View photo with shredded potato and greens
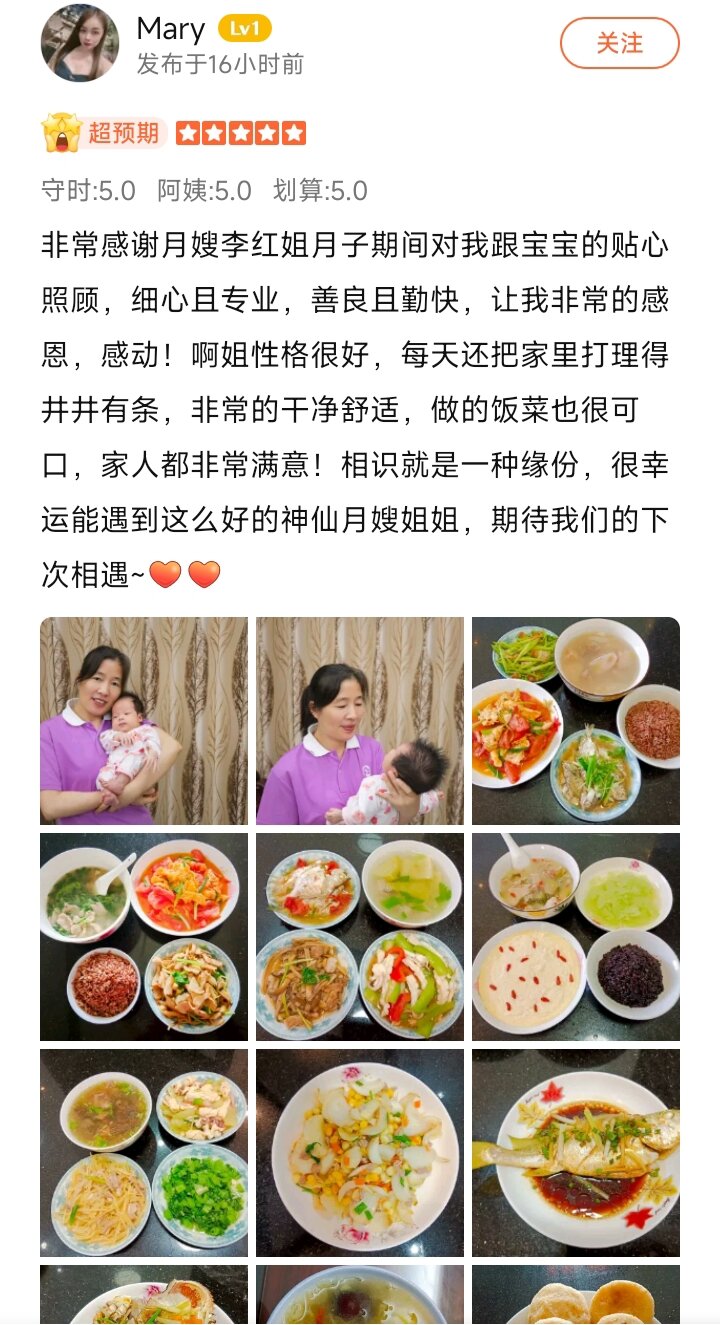720x1325 pixels. pos(144,1152)
